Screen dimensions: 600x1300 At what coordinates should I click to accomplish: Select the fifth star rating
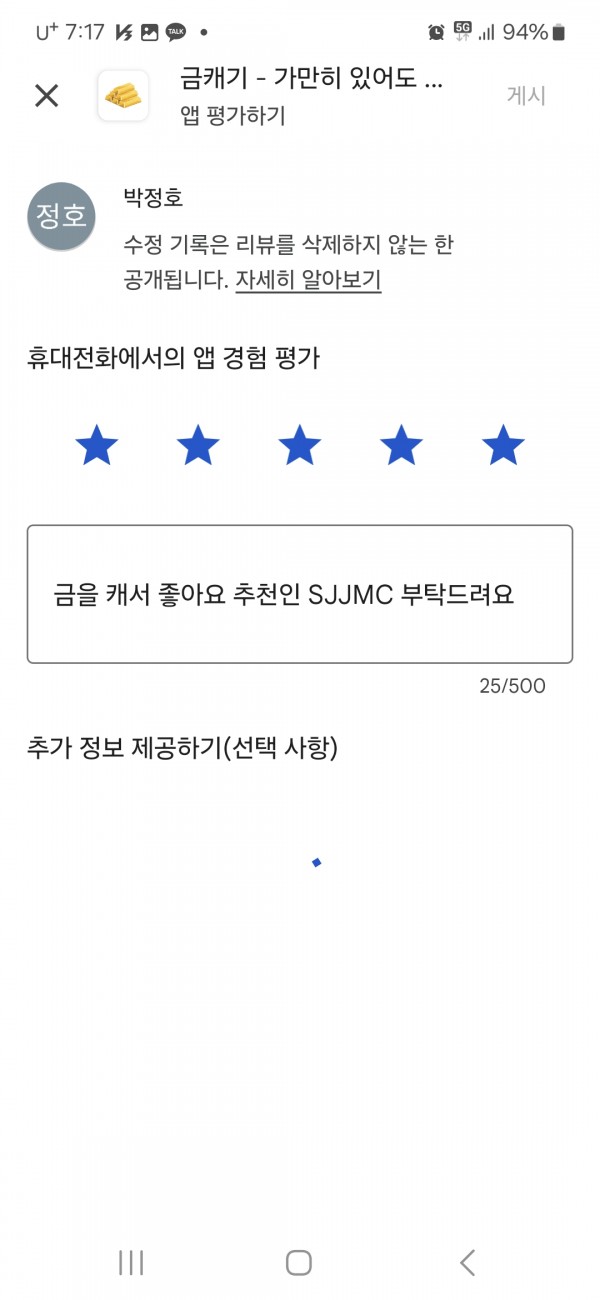tap(503, 445)
